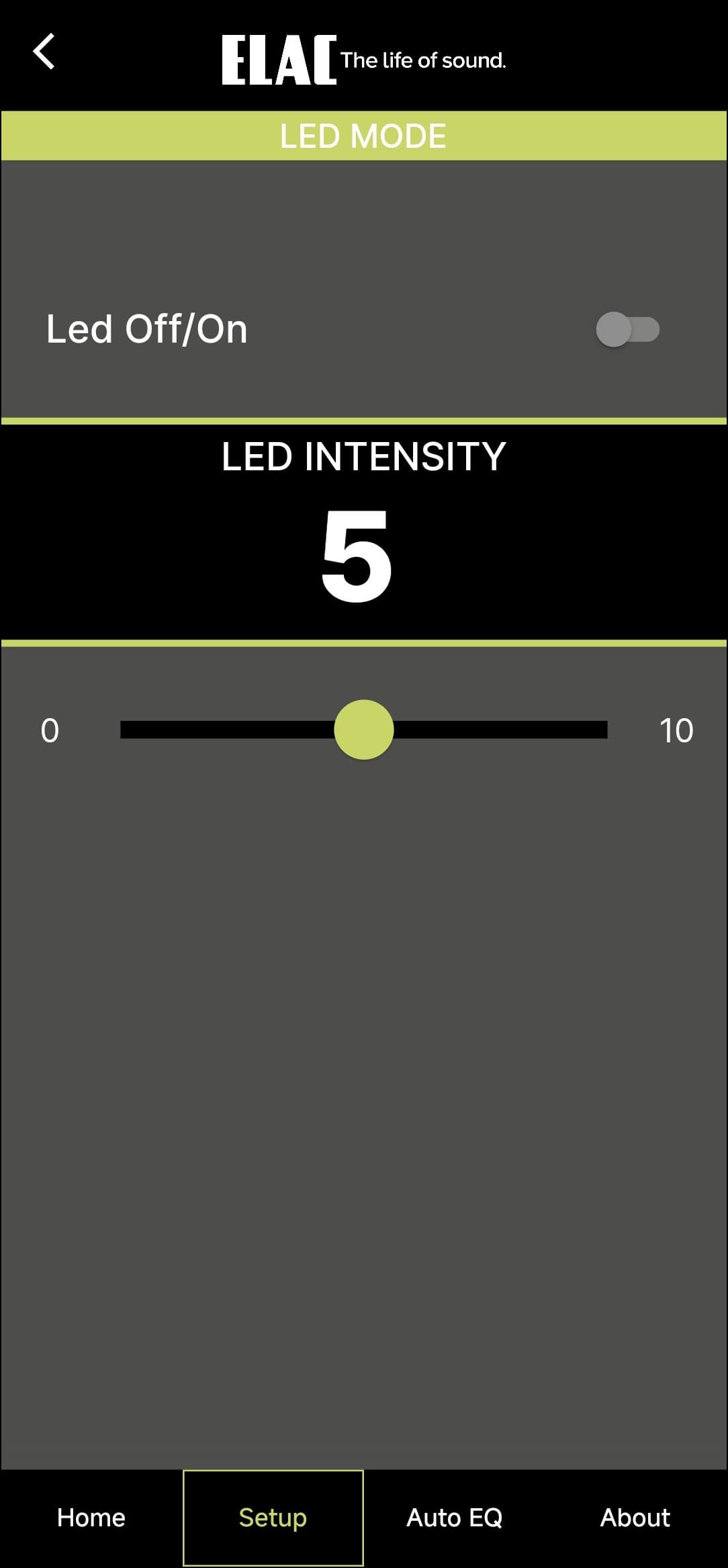Tap the LED intensity slider handle
Screen dimensions: 728x1568
[x=363, y=730]
